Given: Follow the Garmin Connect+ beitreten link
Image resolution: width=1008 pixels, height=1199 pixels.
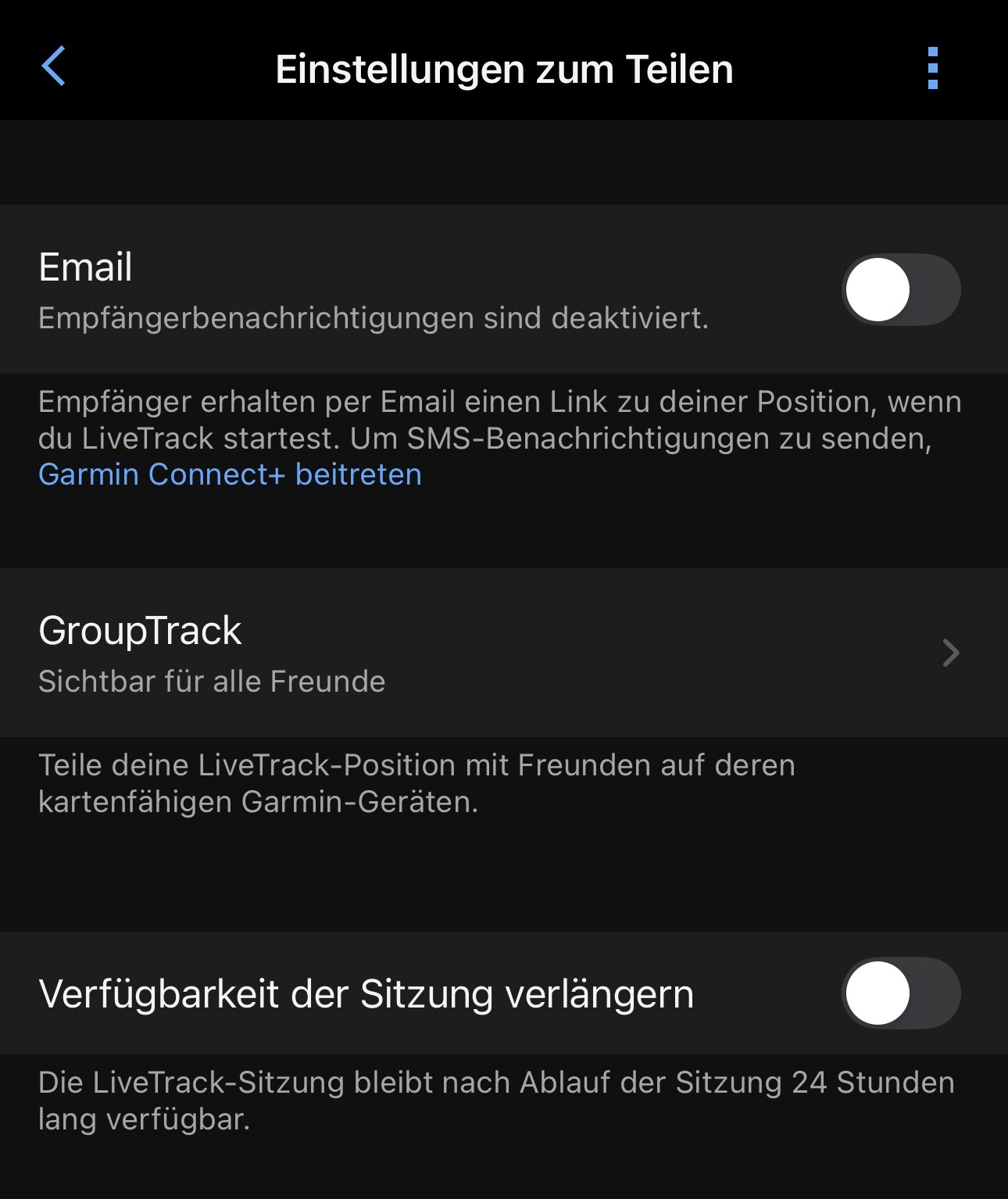Looking at the screenshot, I should [x=230, y=474].
